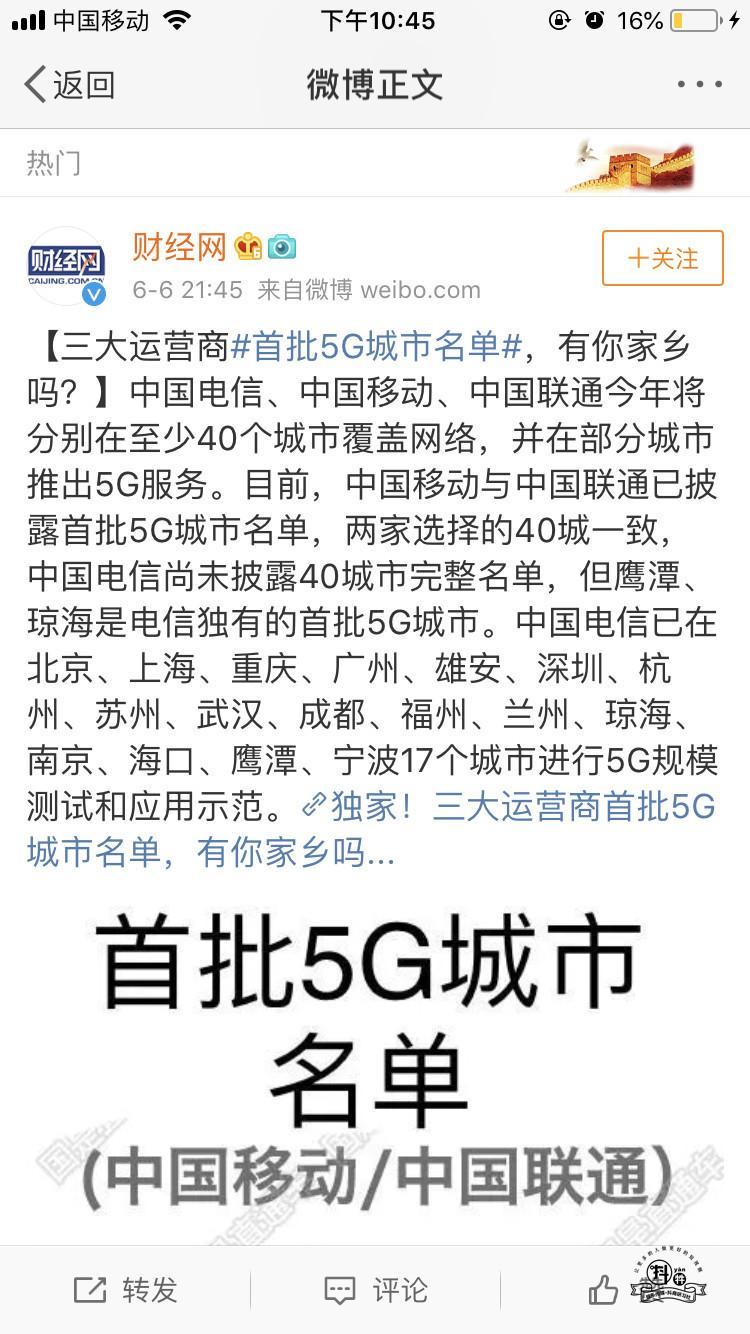
Task: Open the 独家!三大运营商首批5G article link
Action: [510, 808]
